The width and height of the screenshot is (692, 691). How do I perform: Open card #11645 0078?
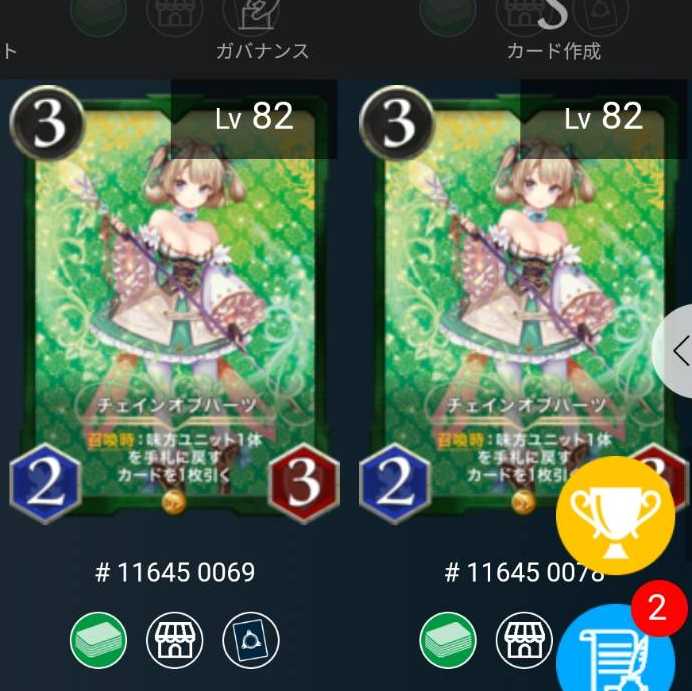[x=510, y=300]
